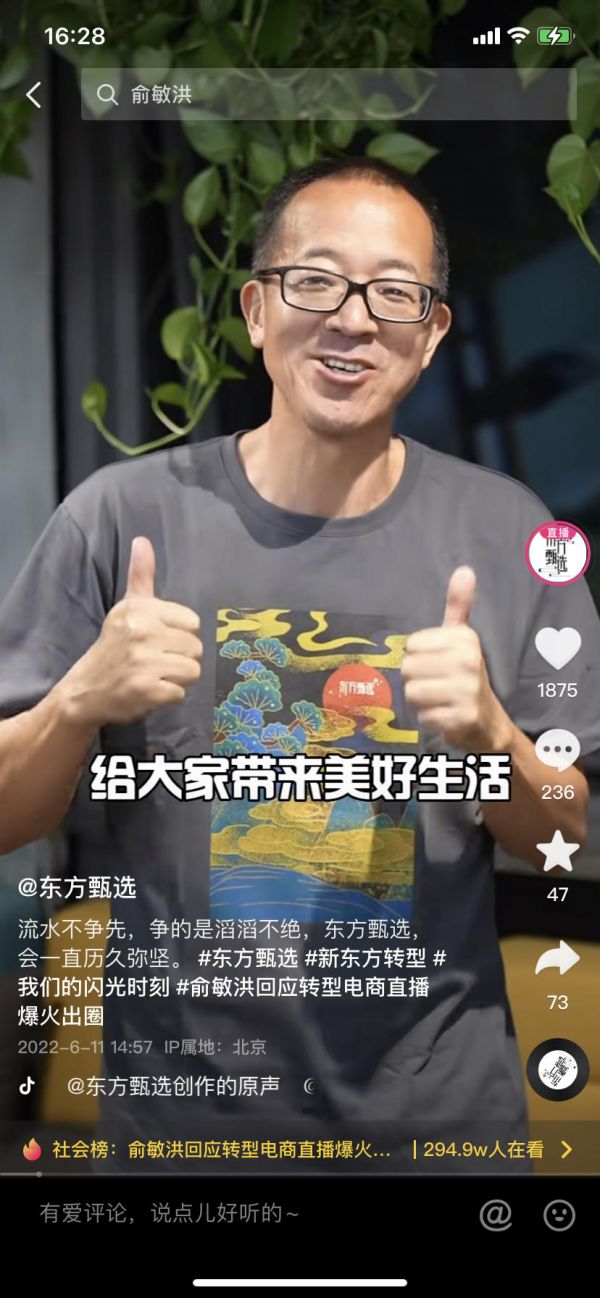Open the comments bubble
Image resolution: width=600 pixels, height=1298 pixels.
(557, 750)
